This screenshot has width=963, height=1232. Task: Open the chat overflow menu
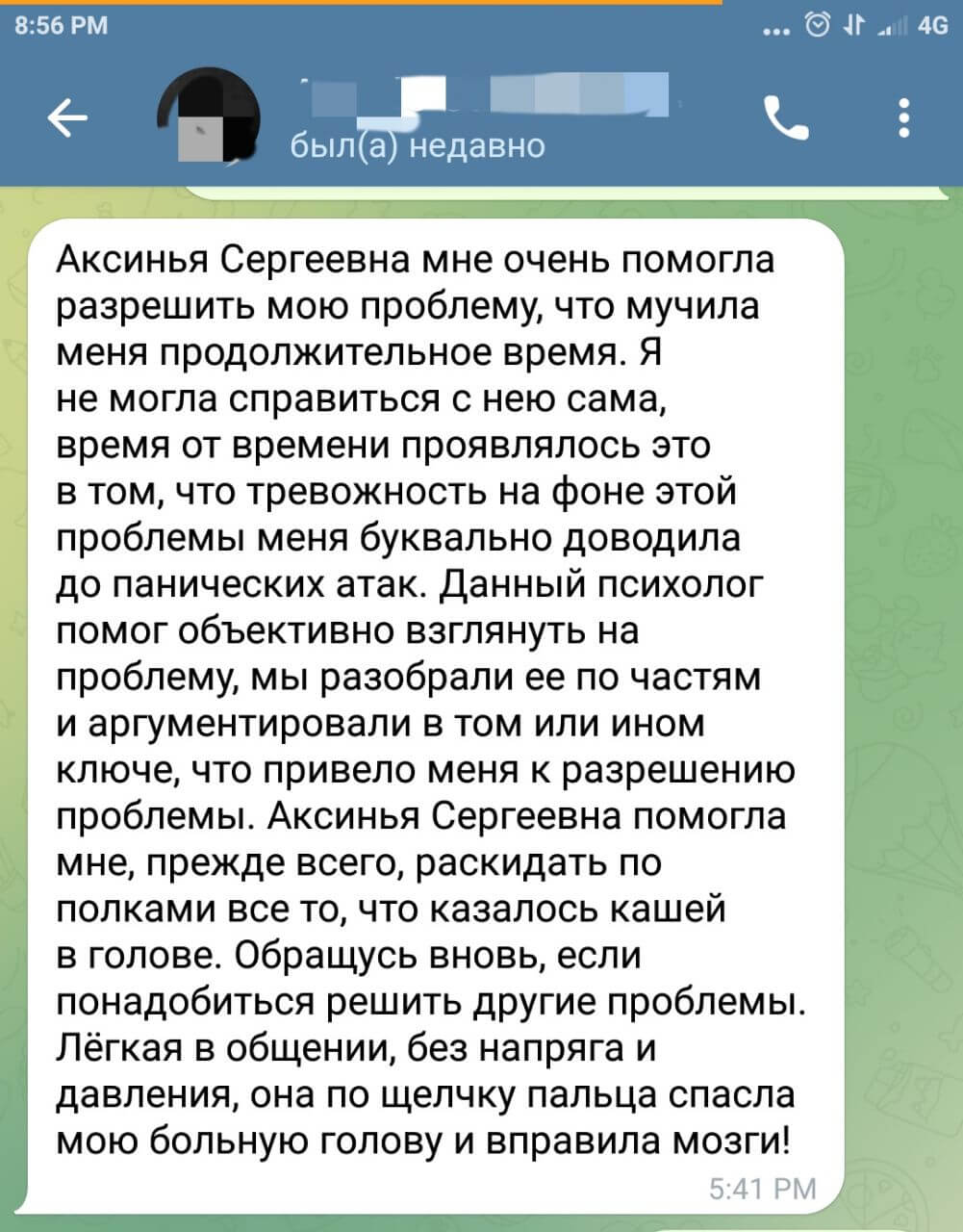(x=903, y=118)
